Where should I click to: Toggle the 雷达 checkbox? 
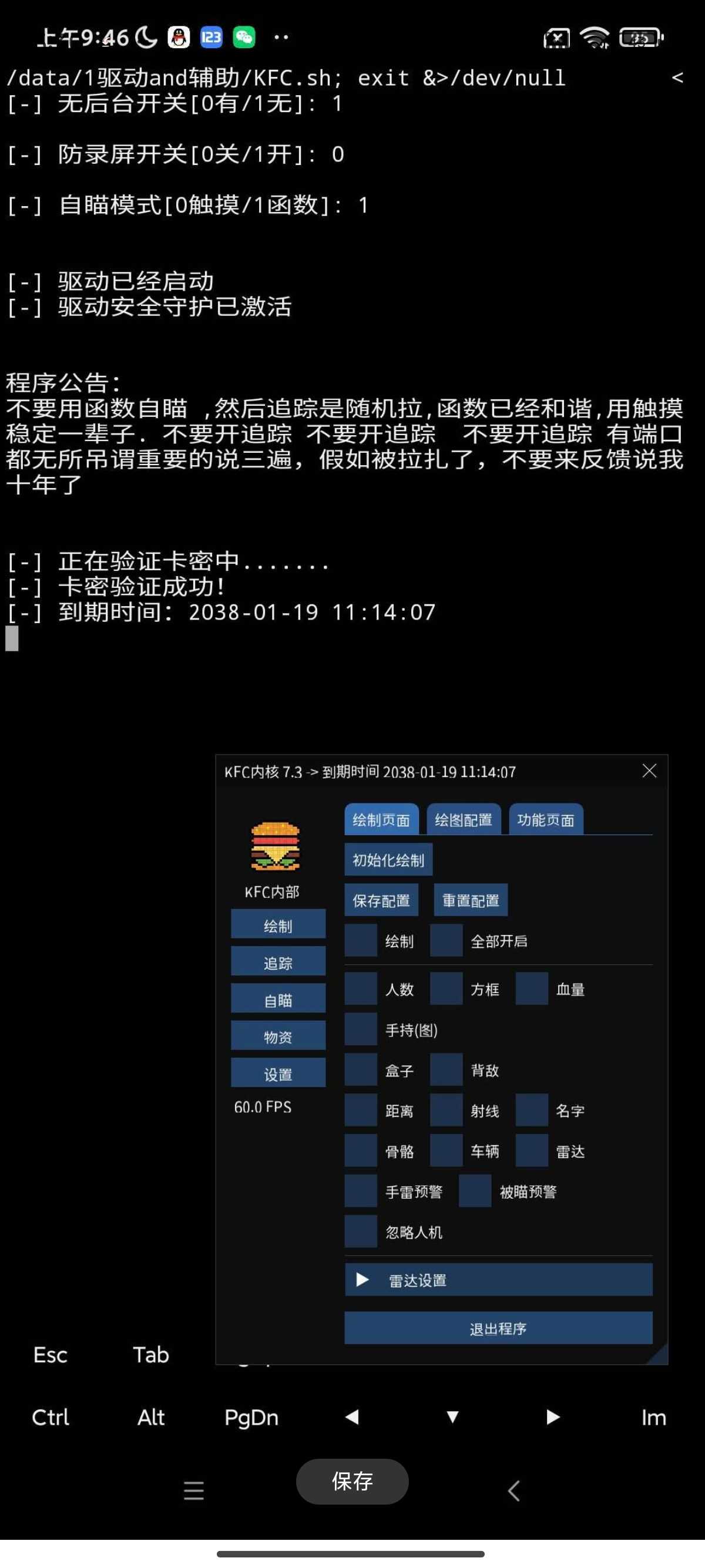click(532, 1150)
